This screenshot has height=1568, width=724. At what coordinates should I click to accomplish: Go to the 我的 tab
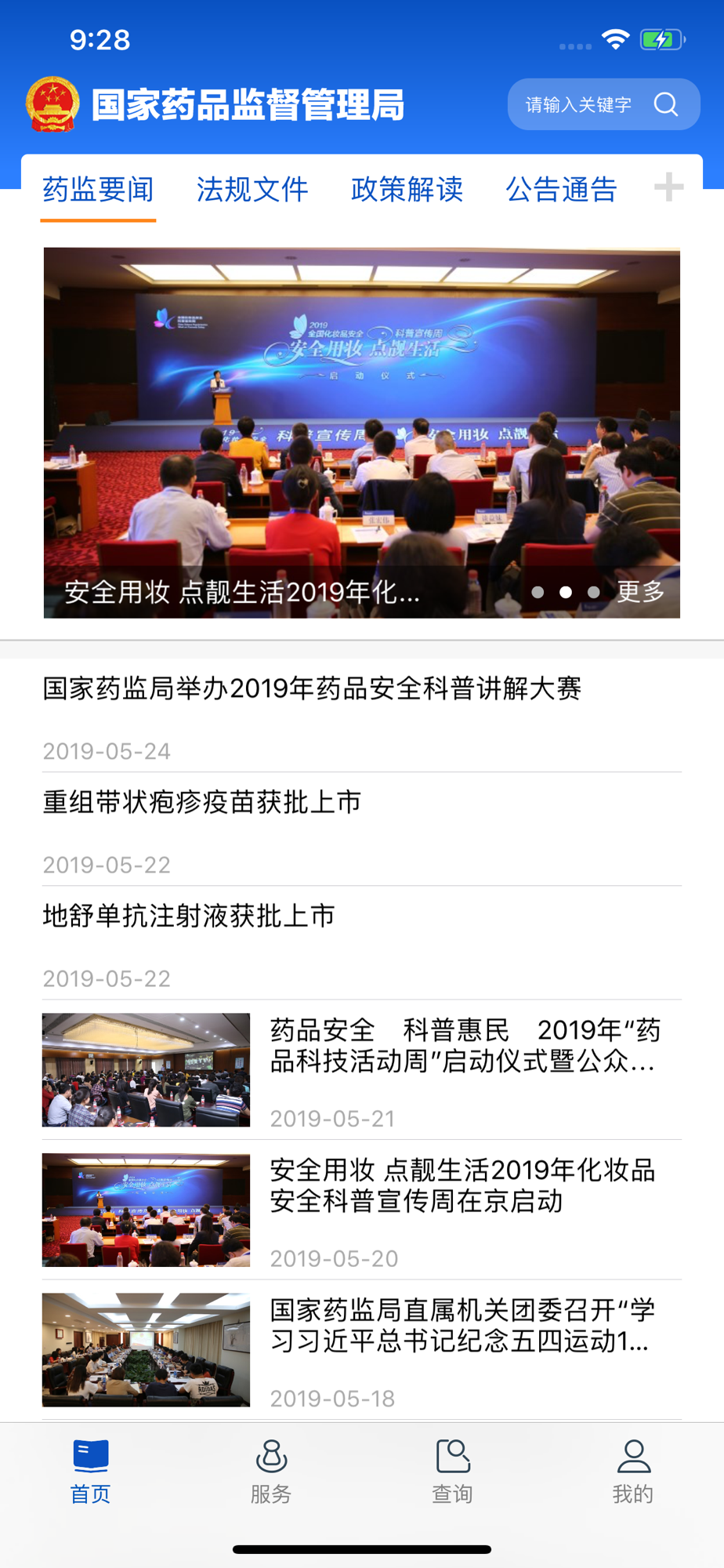(x=633, y=1472)
